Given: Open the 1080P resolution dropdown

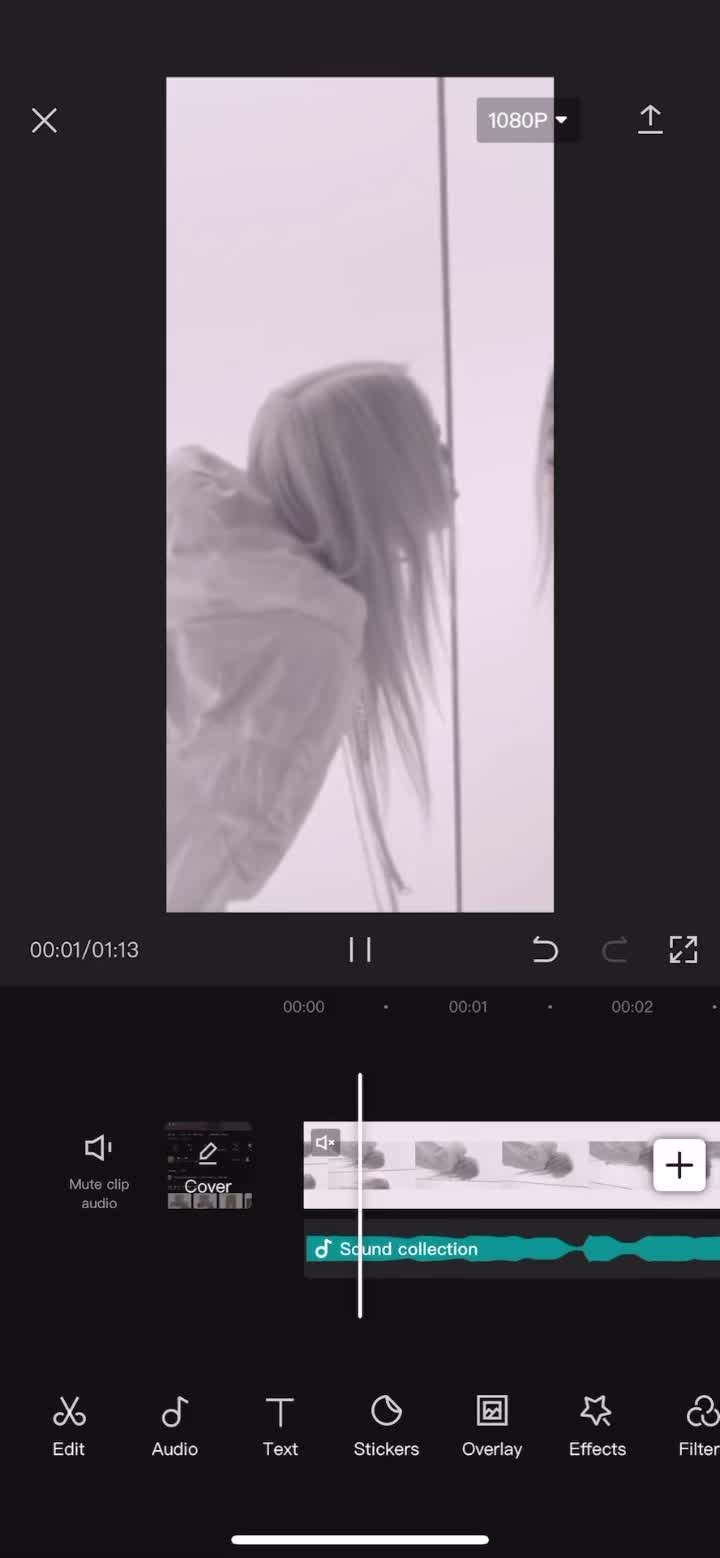Looking at the screenshot, I should [527, 120].
